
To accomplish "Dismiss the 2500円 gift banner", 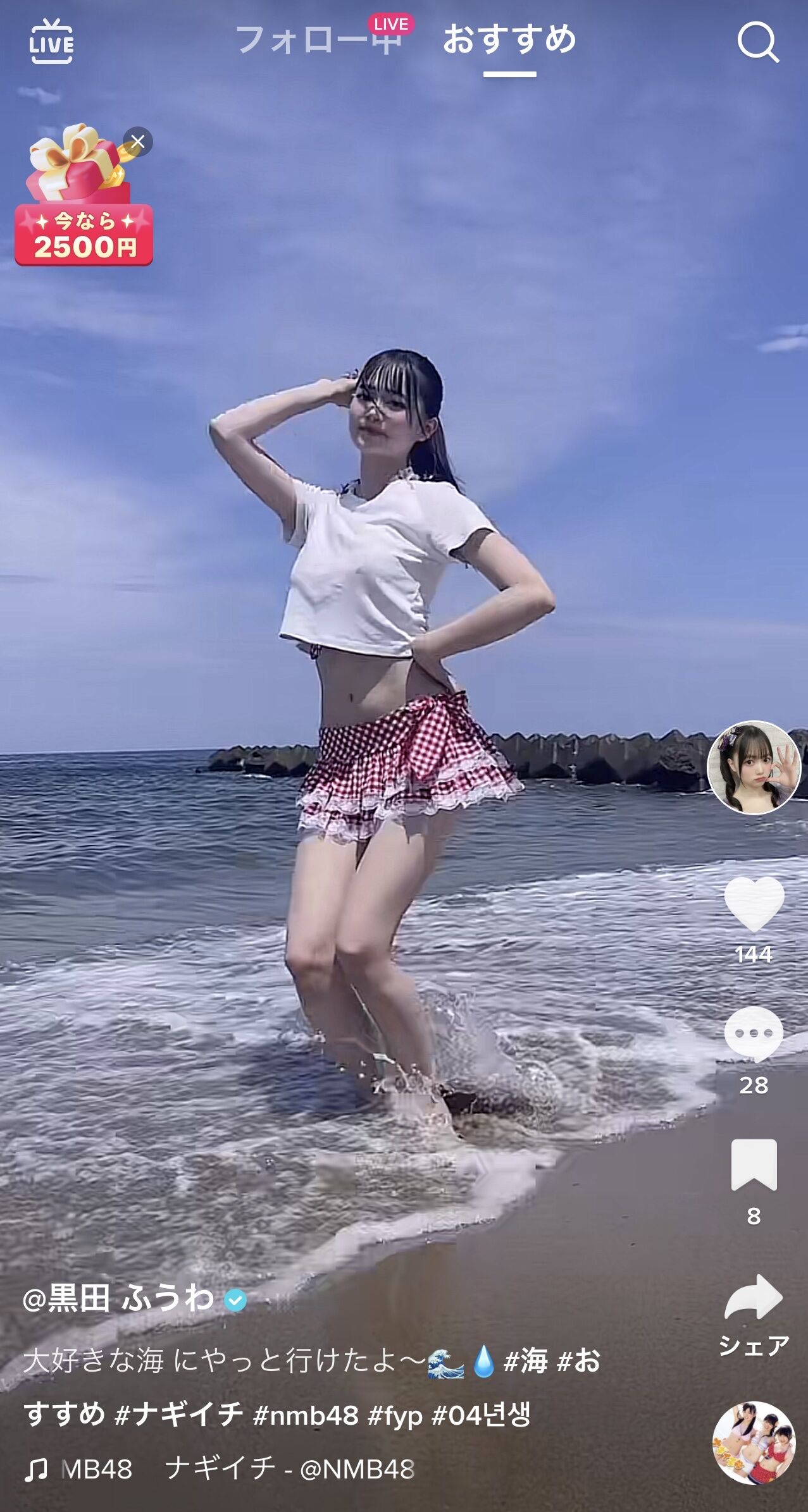I will [137, 142].
